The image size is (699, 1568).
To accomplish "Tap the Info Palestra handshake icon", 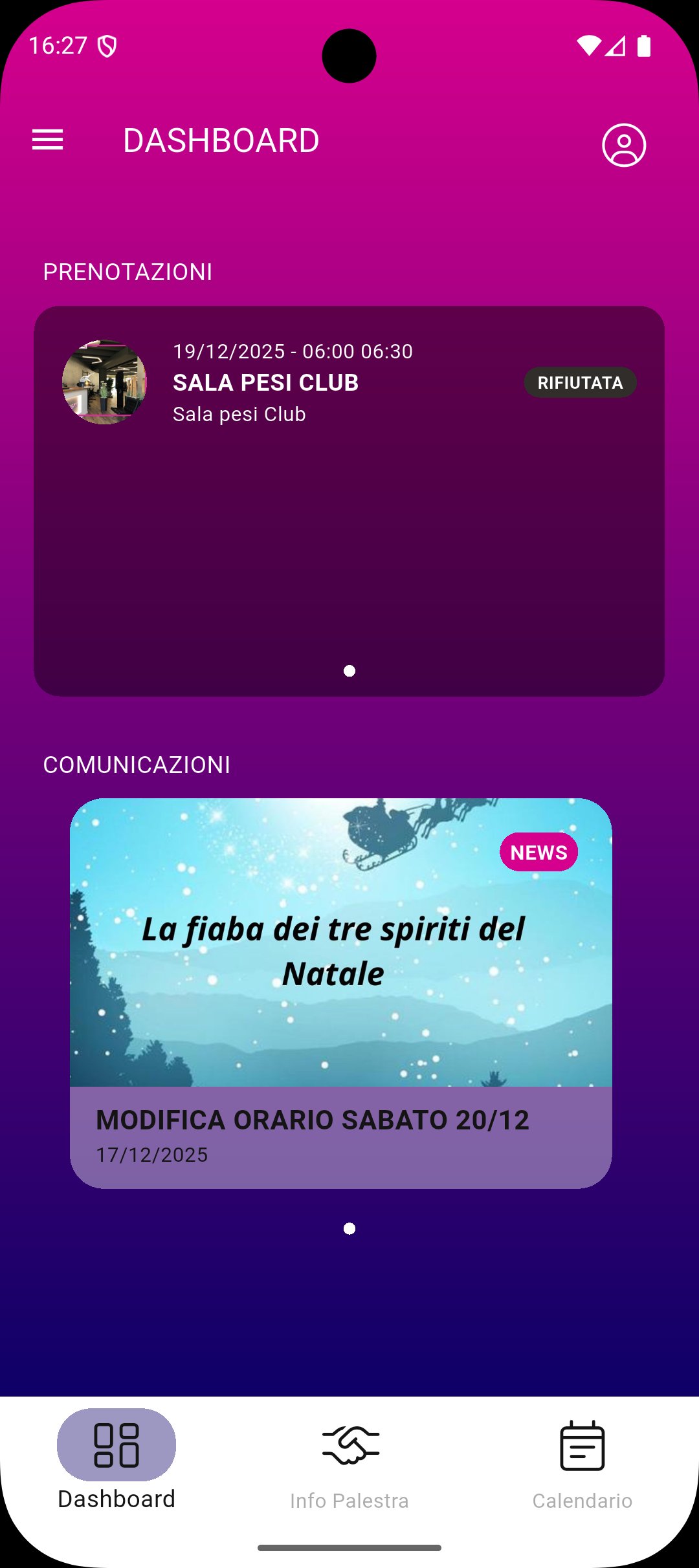I will click(349, 1443).
